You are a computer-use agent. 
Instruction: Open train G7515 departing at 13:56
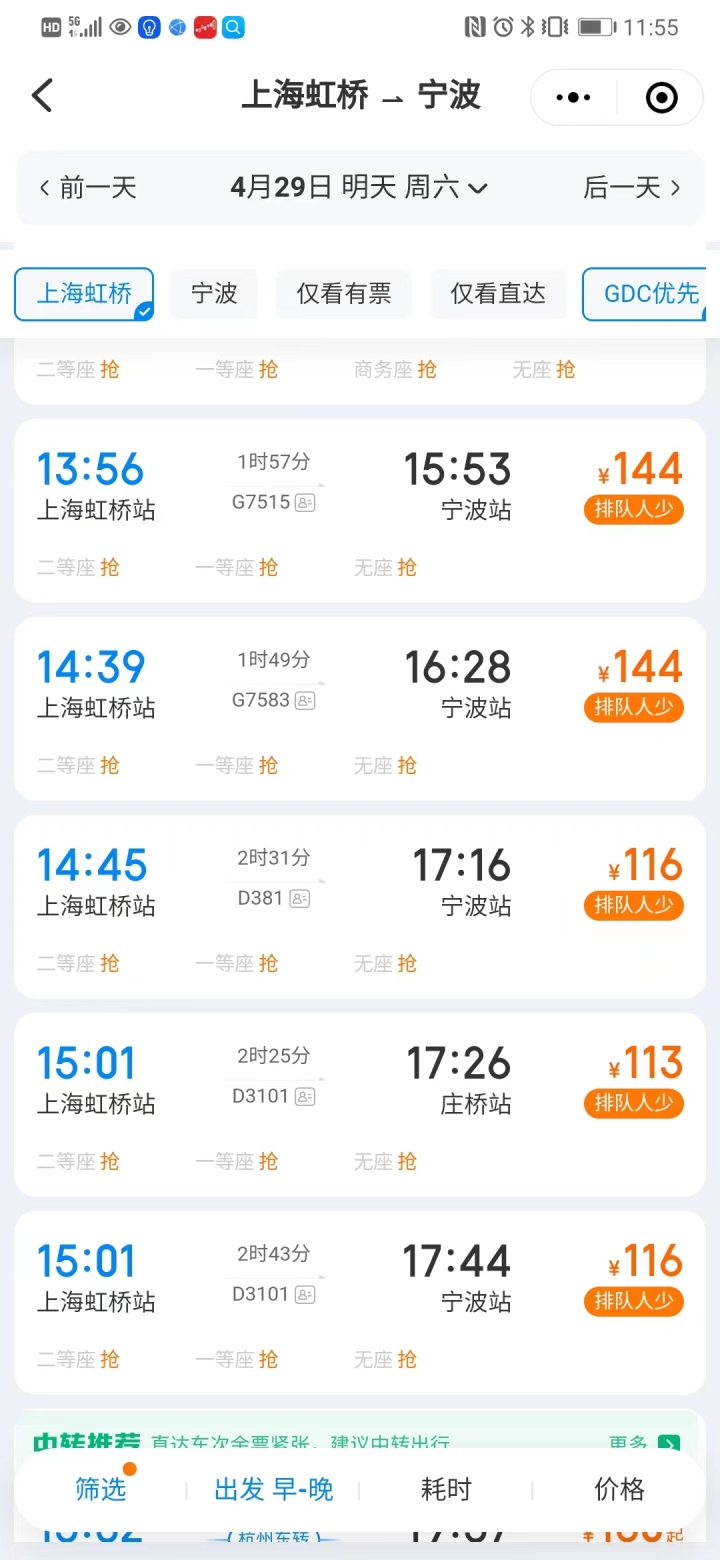tap(360, 510)
